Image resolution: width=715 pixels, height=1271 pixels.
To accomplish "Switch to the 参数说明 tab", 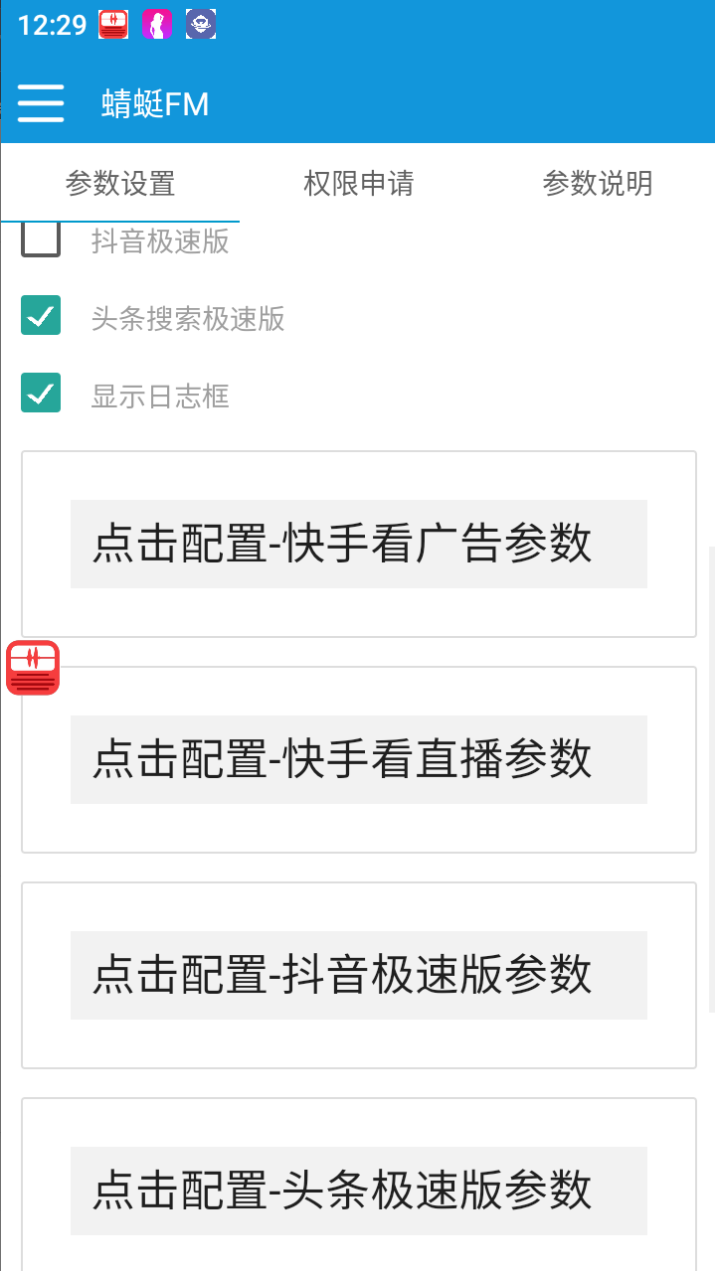I will click(x=597, y=183).
